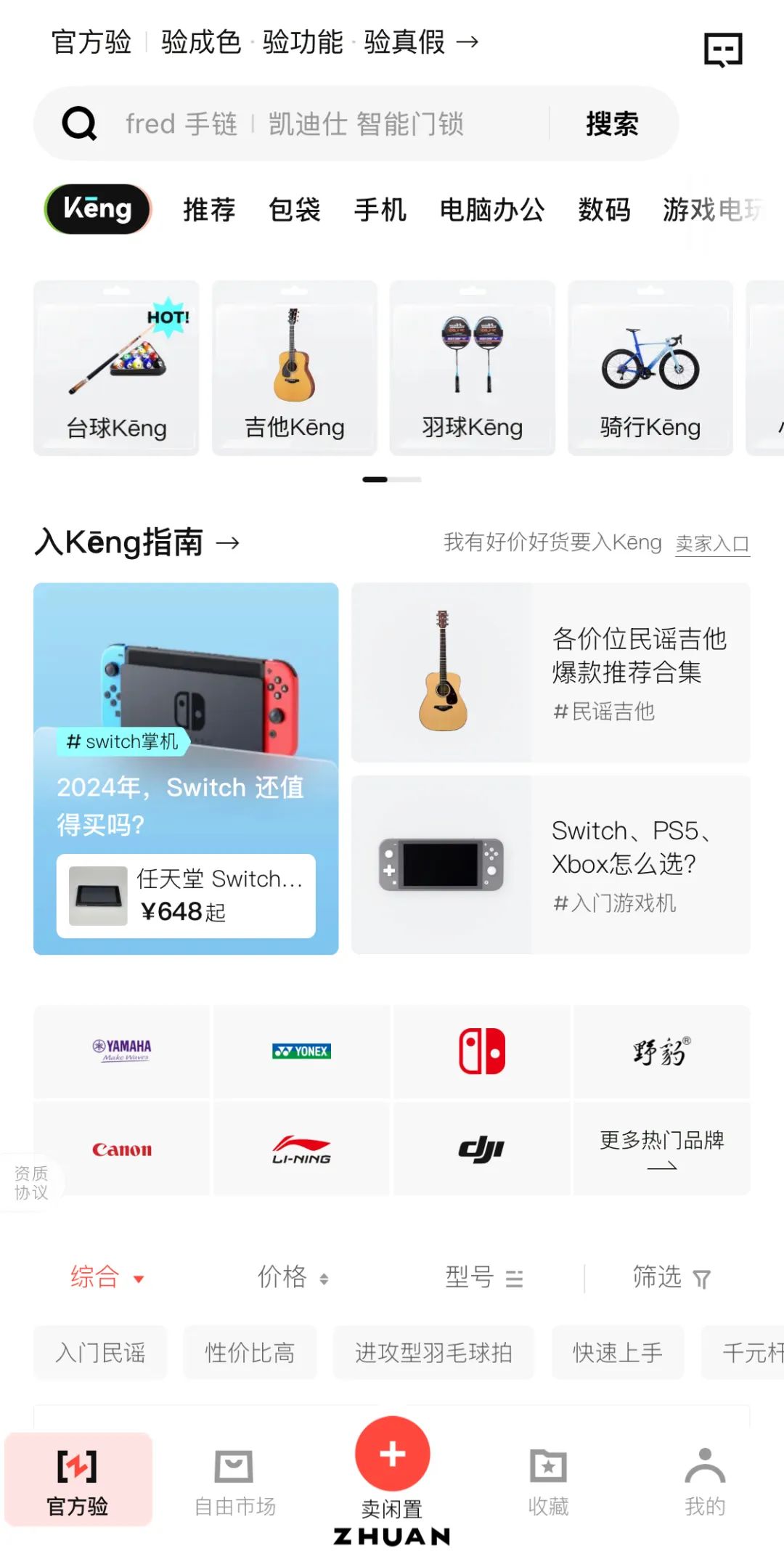The width and height of the screenshot is (784, 1551).
Task: Open the 卖家入口 link
Action: (x=712, y=544)
